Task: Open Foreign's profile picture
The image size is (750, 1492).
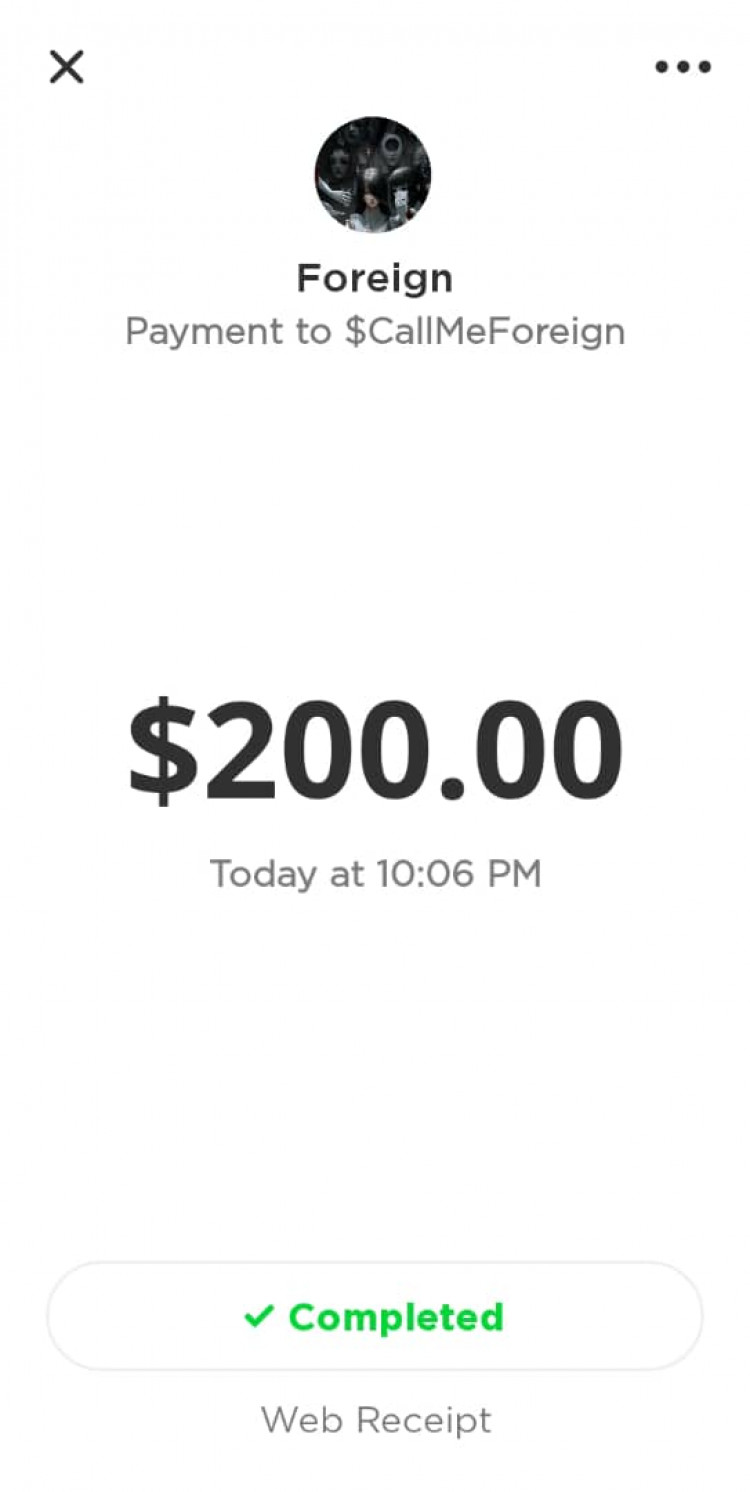Action: point(373,175)
